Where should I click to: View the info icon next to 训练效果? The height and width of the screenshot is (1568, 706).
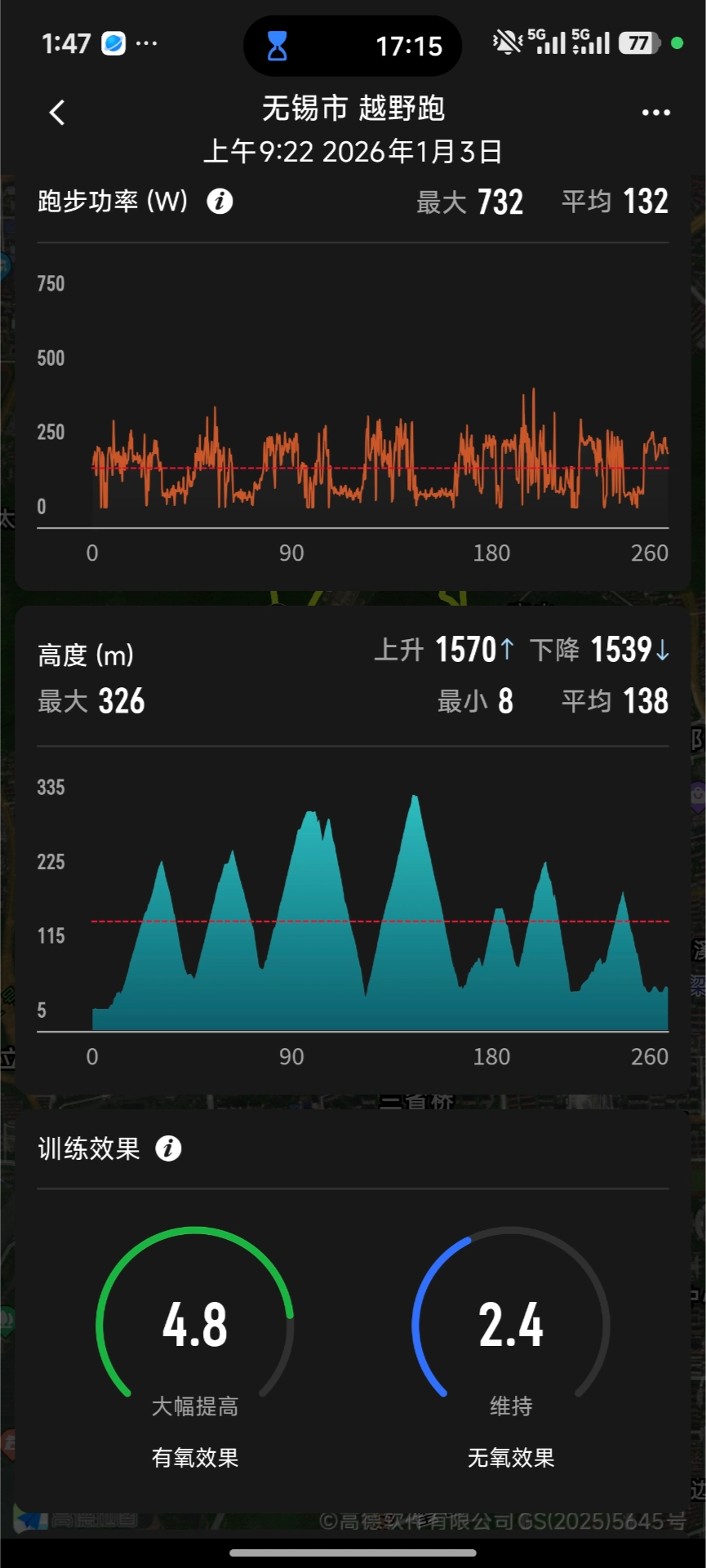168,1148
